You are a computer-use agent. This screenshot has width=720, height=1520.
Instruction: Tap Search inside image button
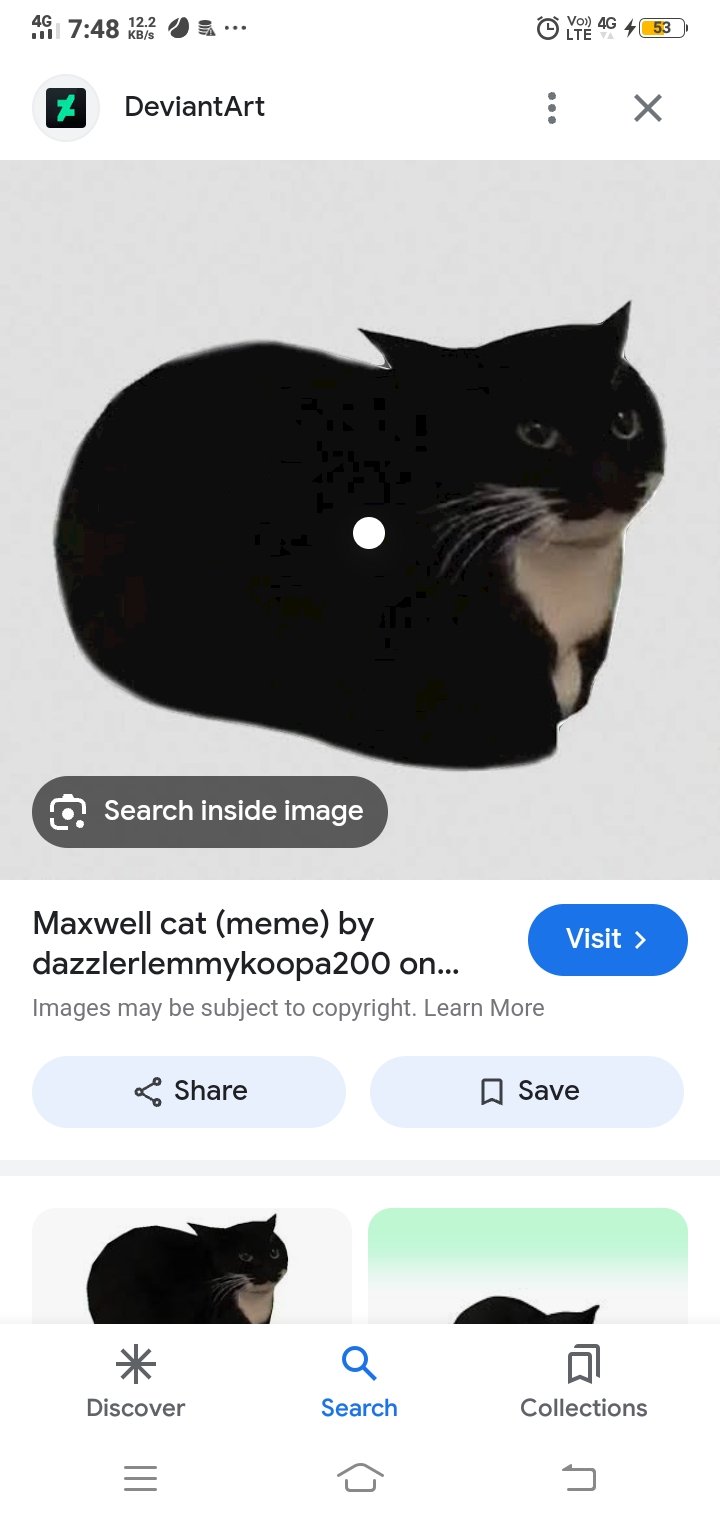[210, 811]
